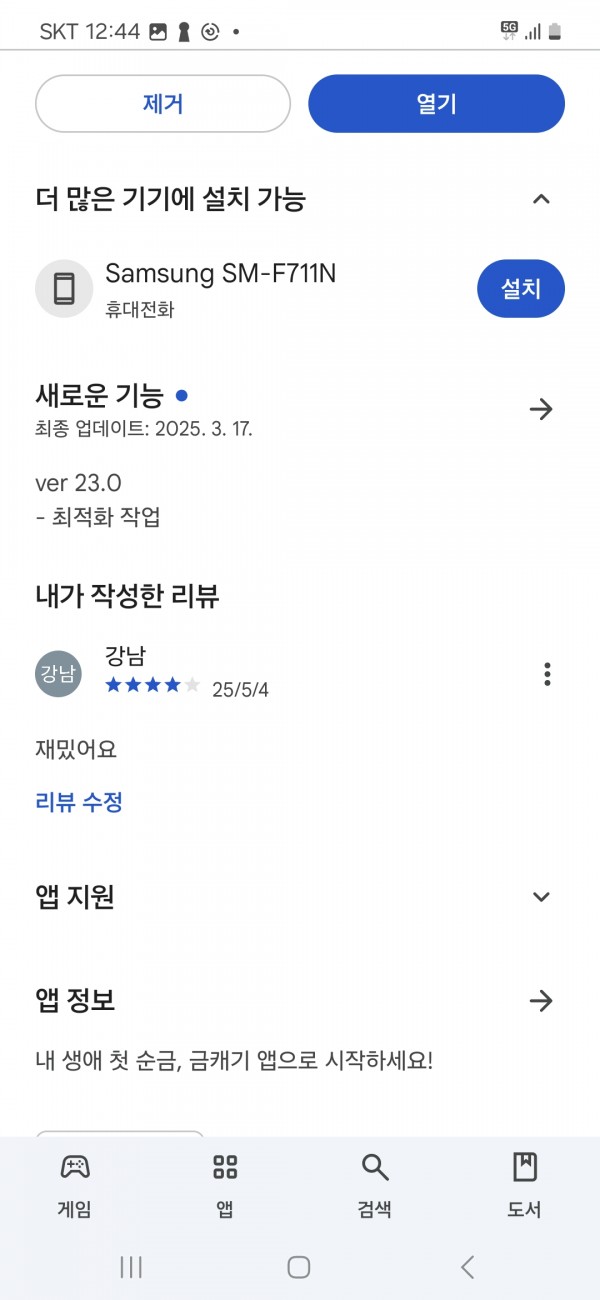600x1300 pixels.
Task: Switch to the 앱 tab
Action: click(x=225, y=1186)
